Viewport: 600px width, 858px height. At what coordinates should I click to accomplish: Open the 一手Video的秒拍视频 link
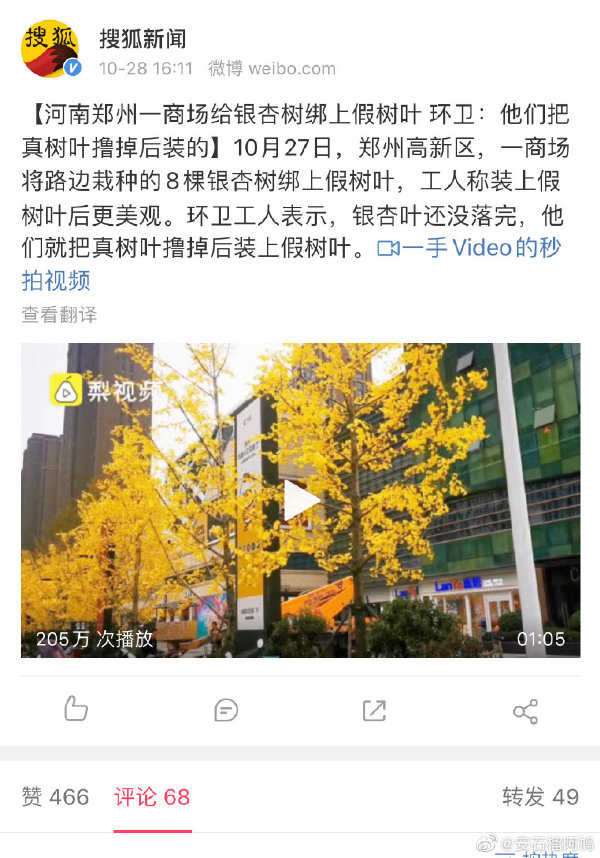(470, 249)
